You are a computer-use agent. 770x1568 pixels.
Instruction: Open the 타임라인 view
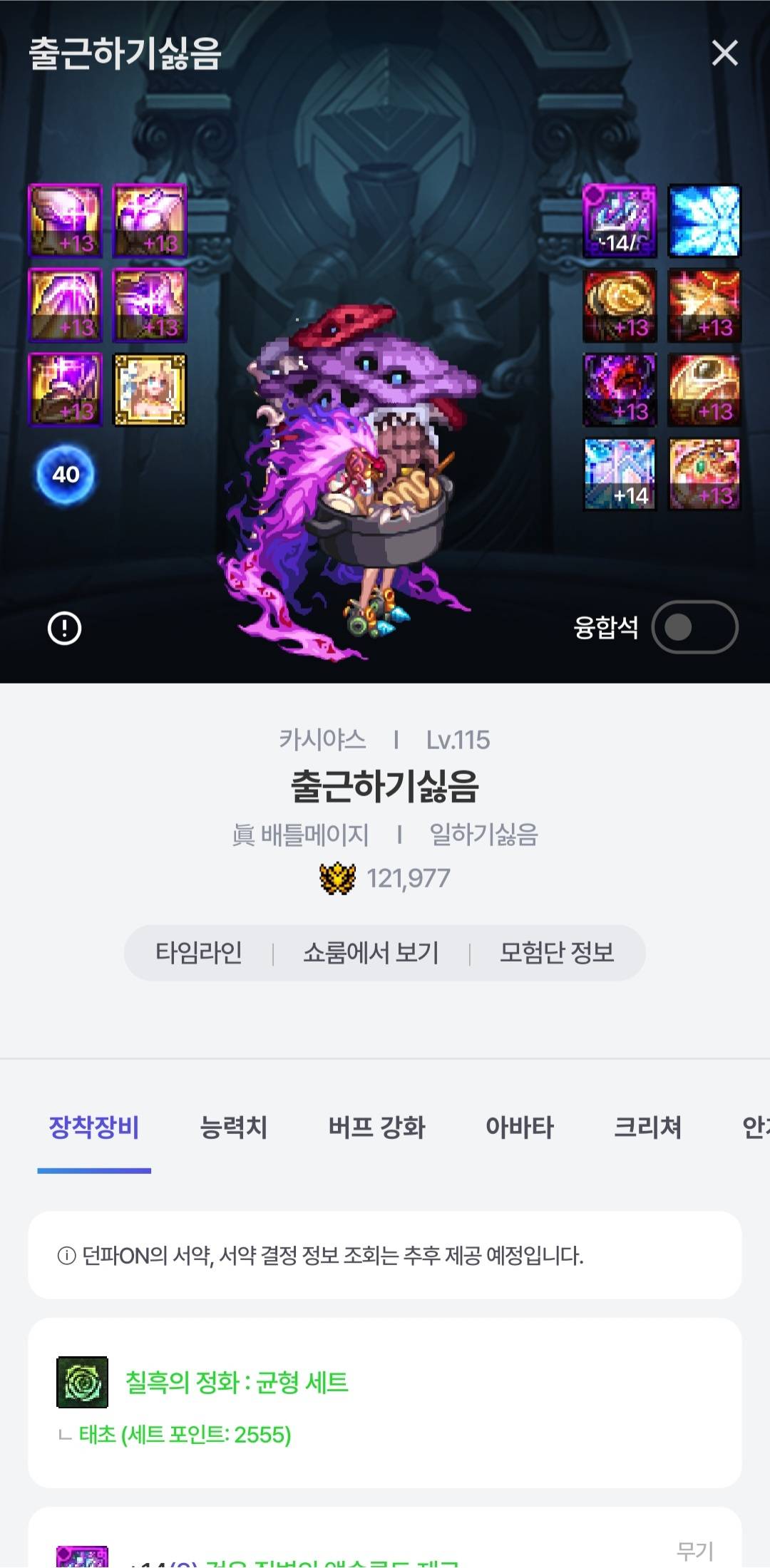(x=199, y=952)
